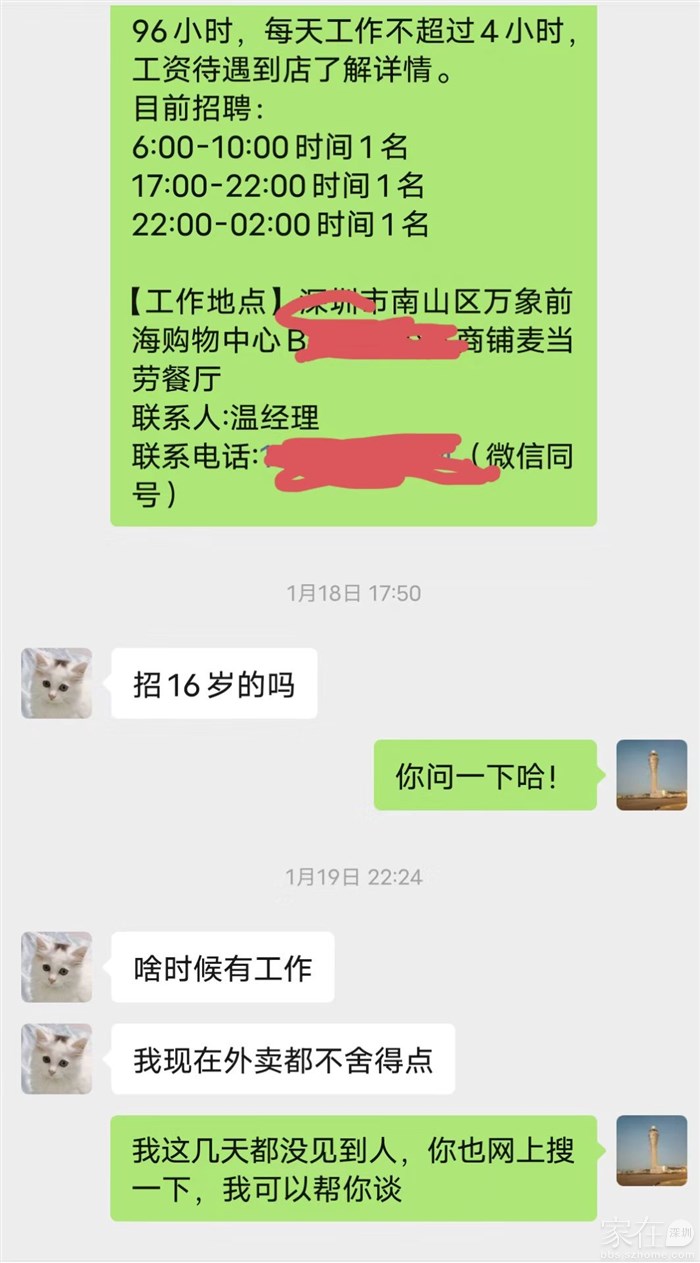View profile from avatar beside "我现在外卖都不舍得点"

click(x=56, y=1059)
